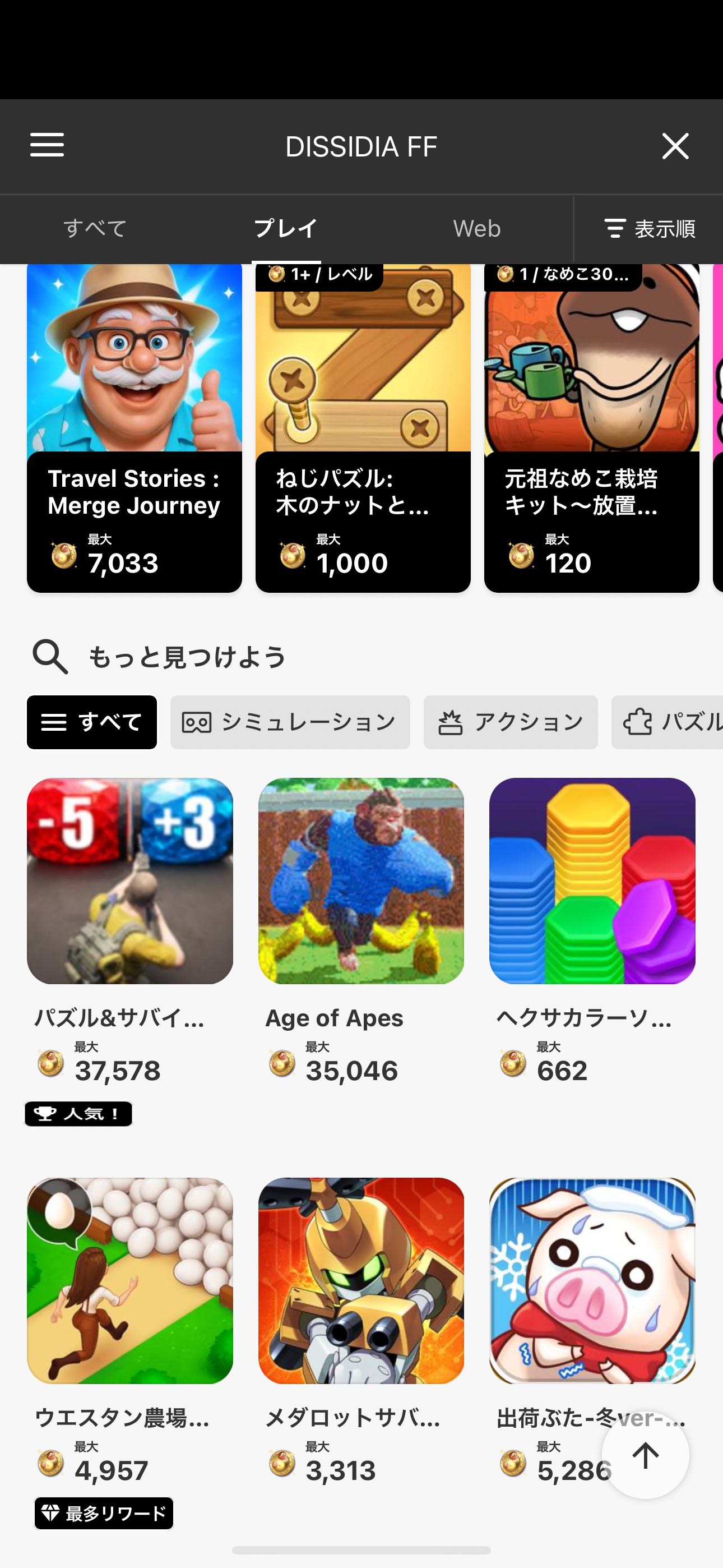This screenshot has width=723, height=1568.
Task: Open the Age of Apes game
Action: pyautogui.click(x=361, y=881)
